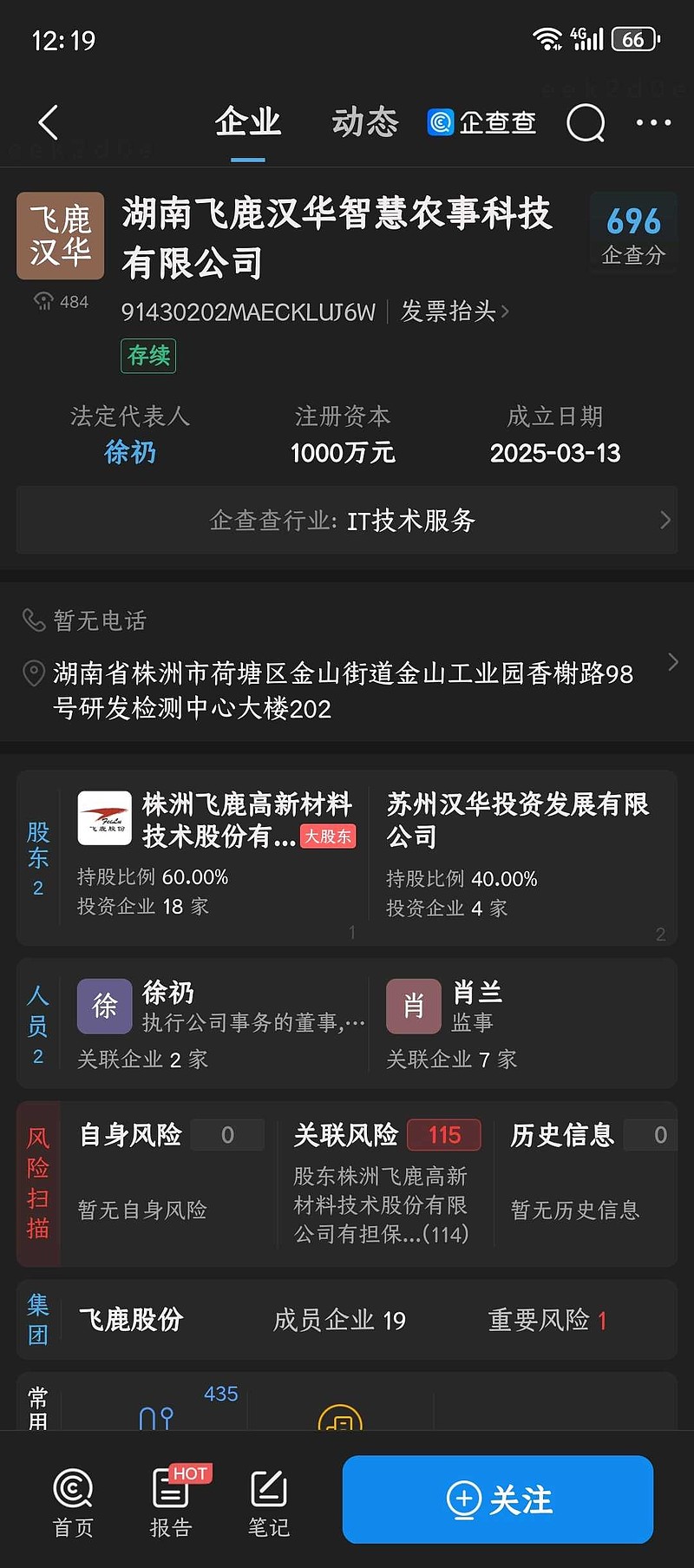The height and width of the screenshot is (1568, 694).
Task: Open 笔记 notes in bottom bar
Action: click(x=269, y=1503)
